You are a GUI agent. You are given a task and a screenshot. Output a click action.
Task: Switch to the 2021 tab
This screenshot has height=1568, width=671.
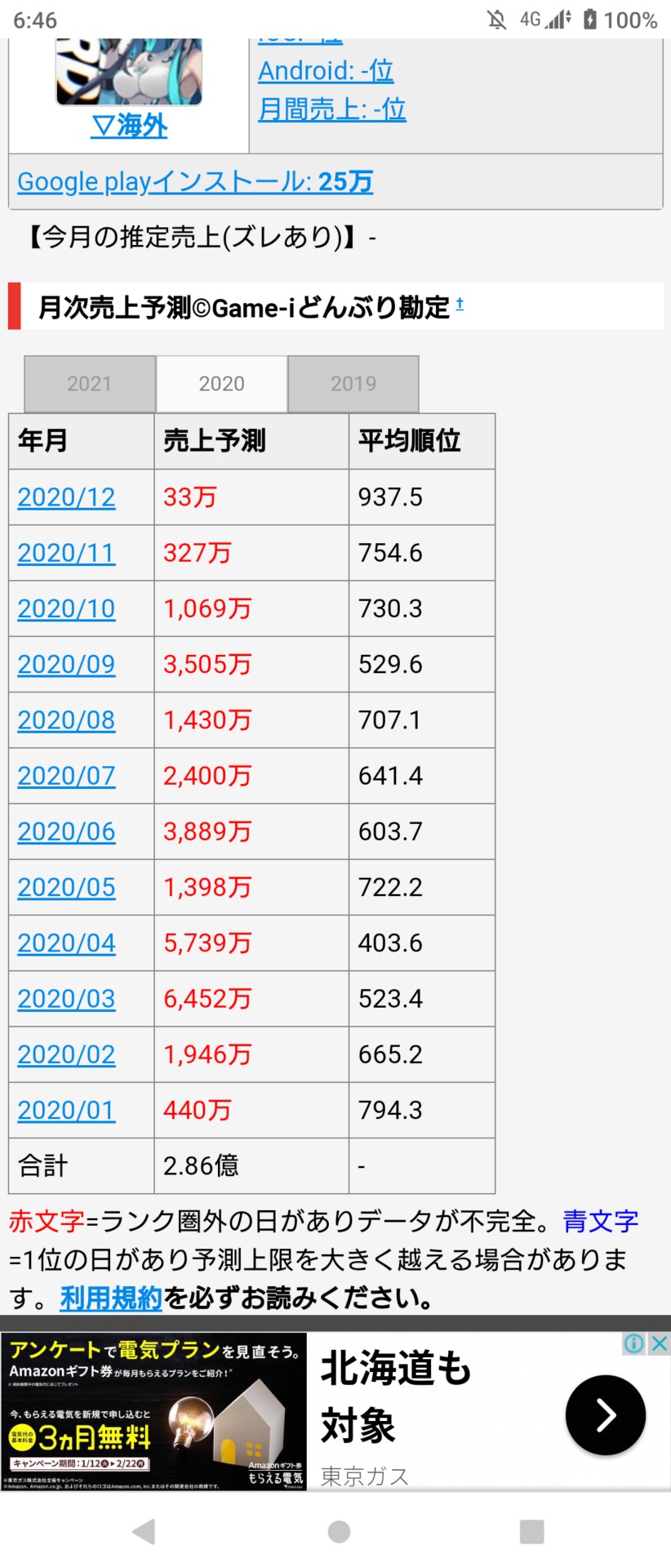click(90, 384)
